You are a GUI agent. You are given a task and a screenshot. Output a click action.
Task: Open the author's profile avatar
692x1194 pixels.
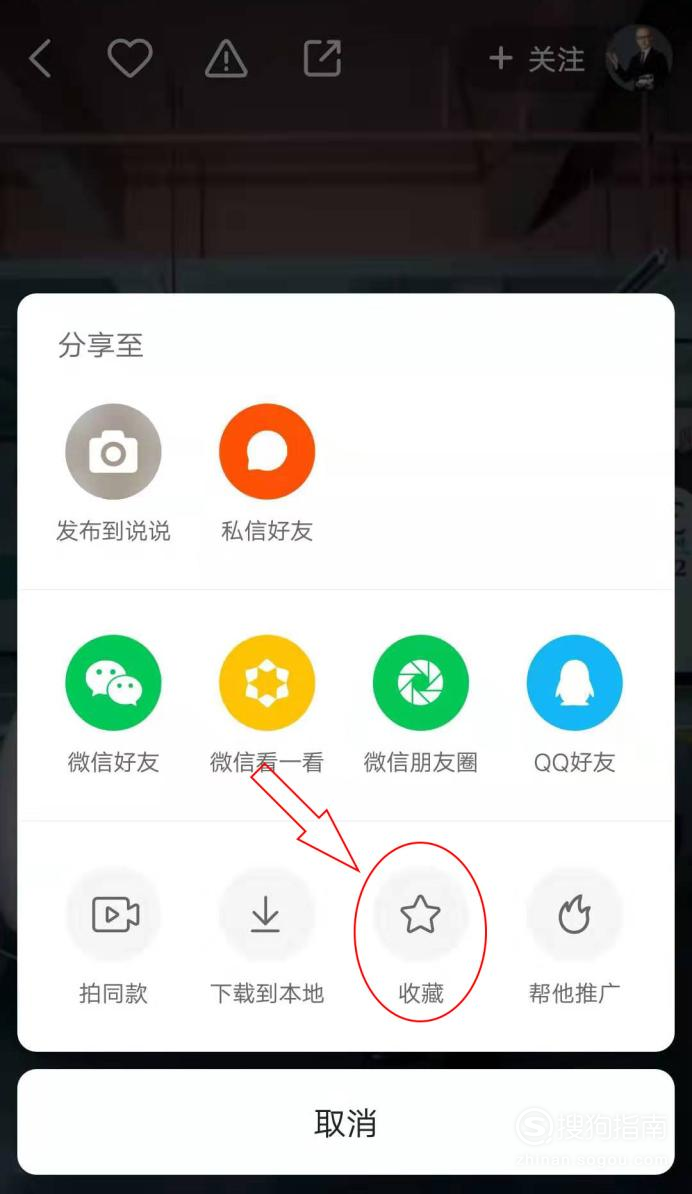[x=639, y=59]
